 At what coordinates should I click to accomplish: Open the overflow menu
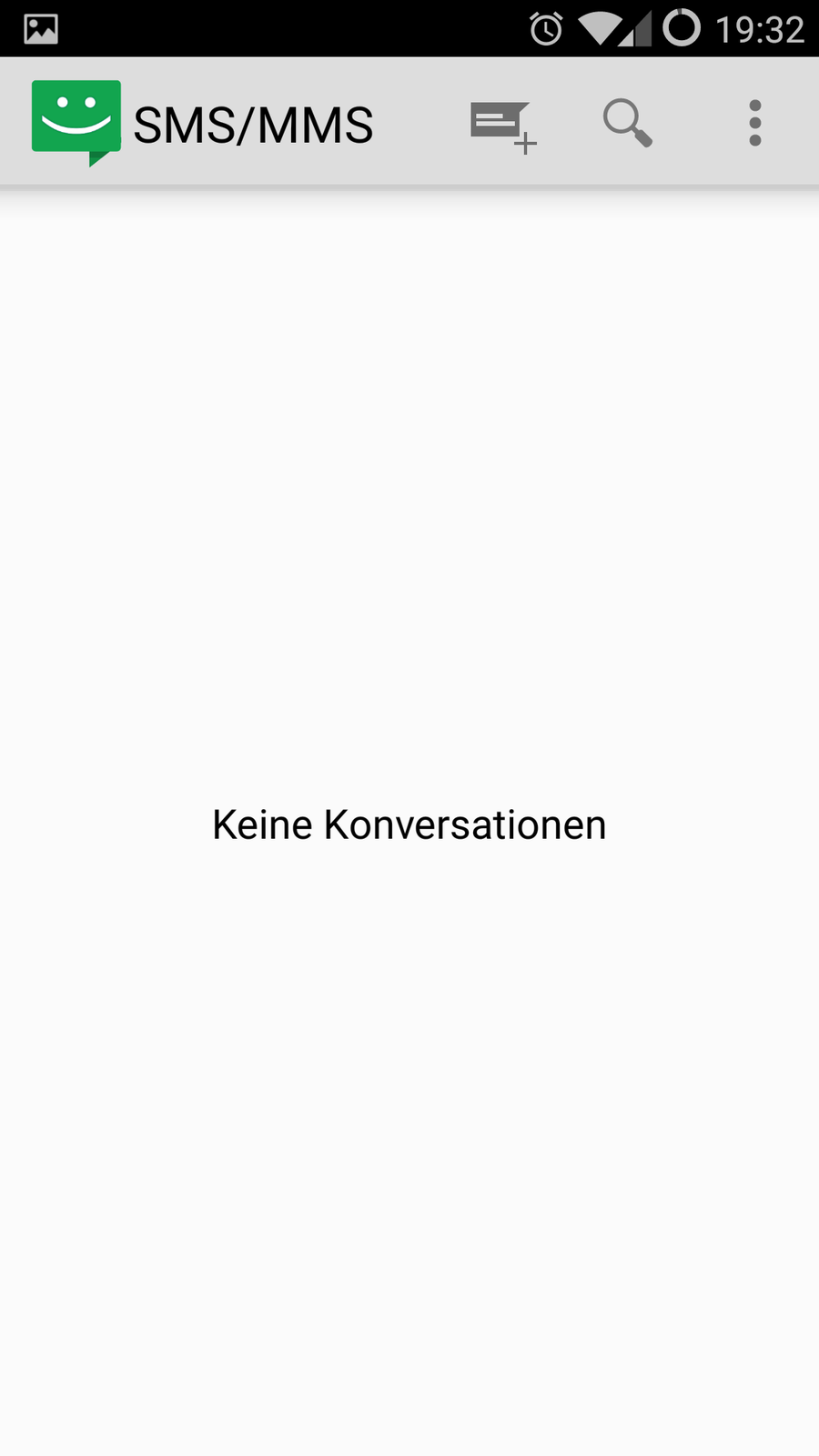coord(754,123)
